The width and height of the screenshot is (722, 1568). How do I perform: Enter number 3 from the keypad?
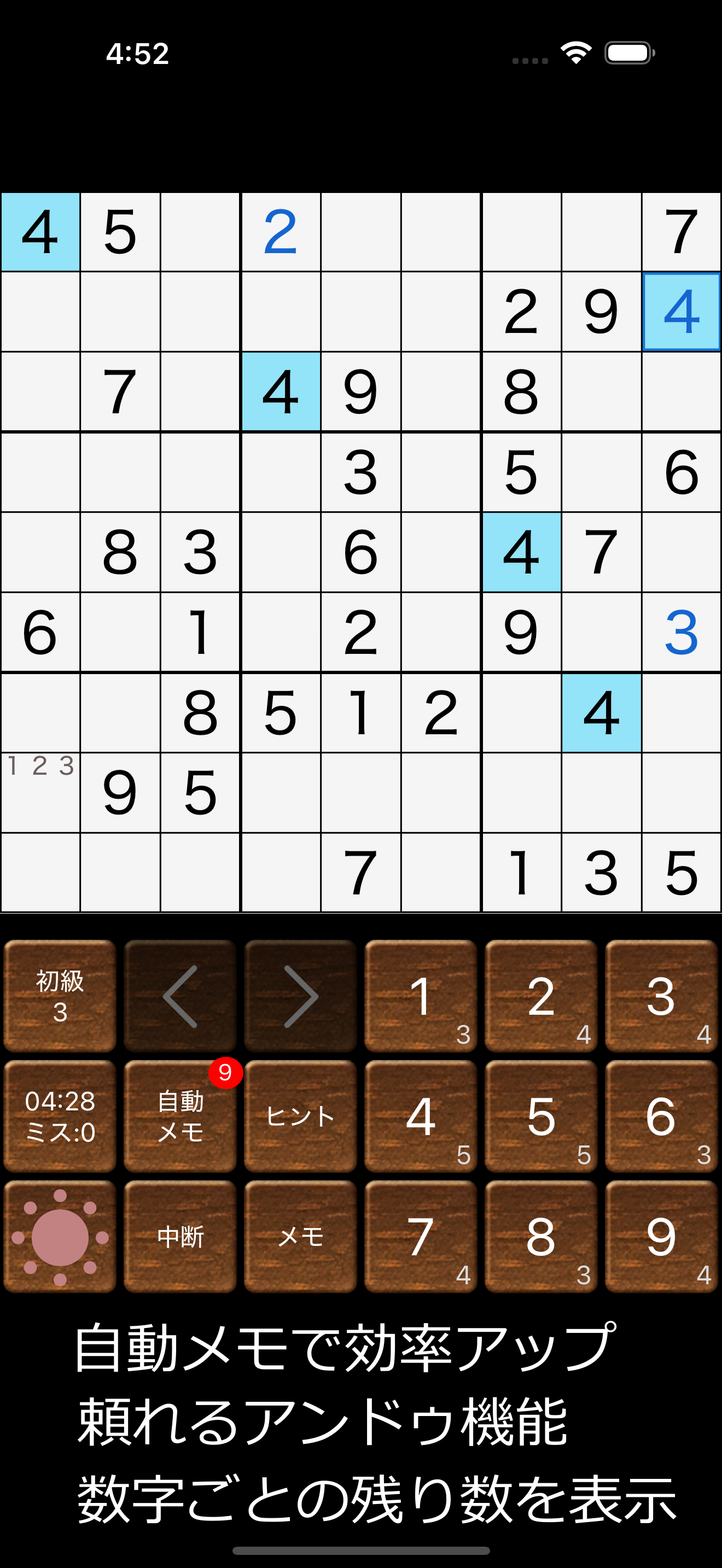(x=661, y=996)
